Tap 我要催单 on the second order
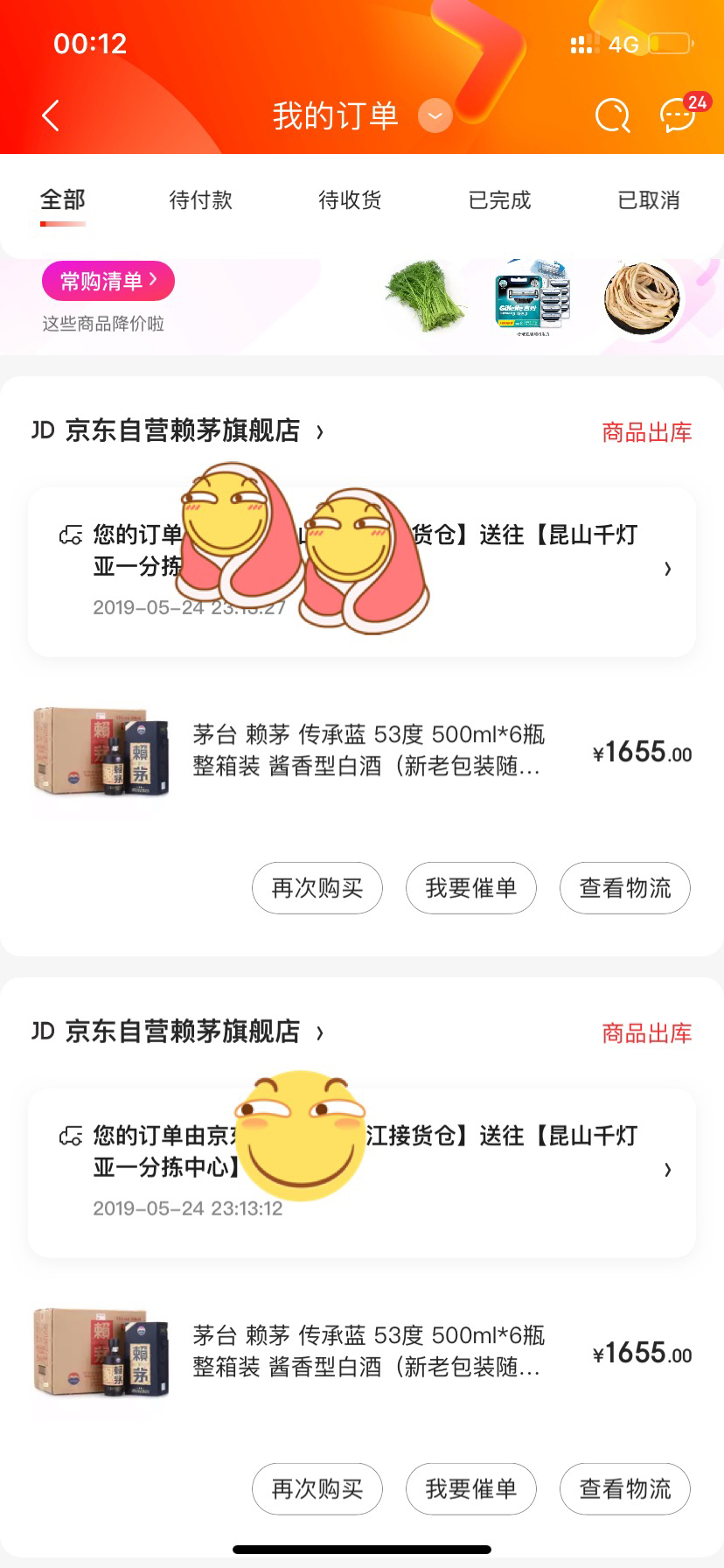 (470, 1489)
